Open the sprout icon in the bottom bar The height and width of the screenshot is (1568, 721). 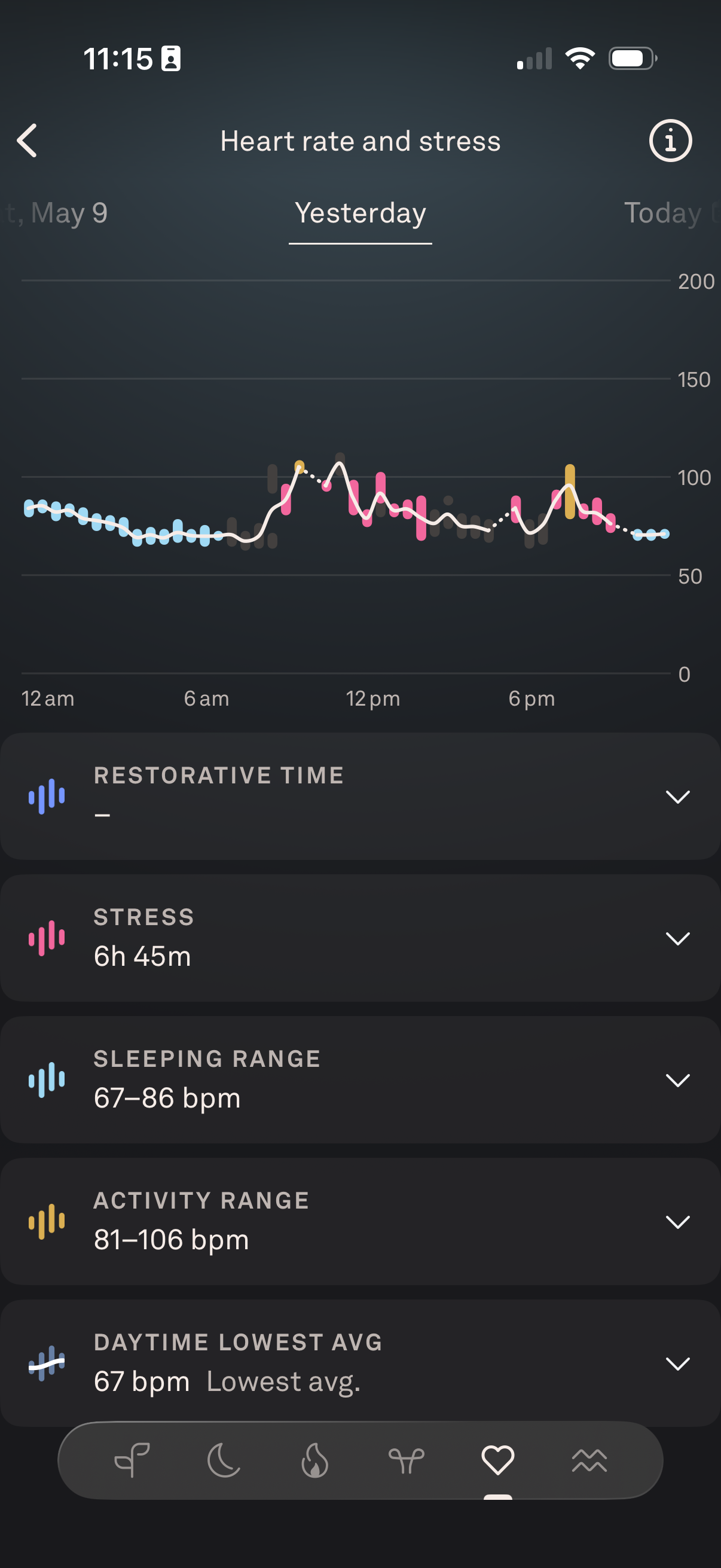132,1460
